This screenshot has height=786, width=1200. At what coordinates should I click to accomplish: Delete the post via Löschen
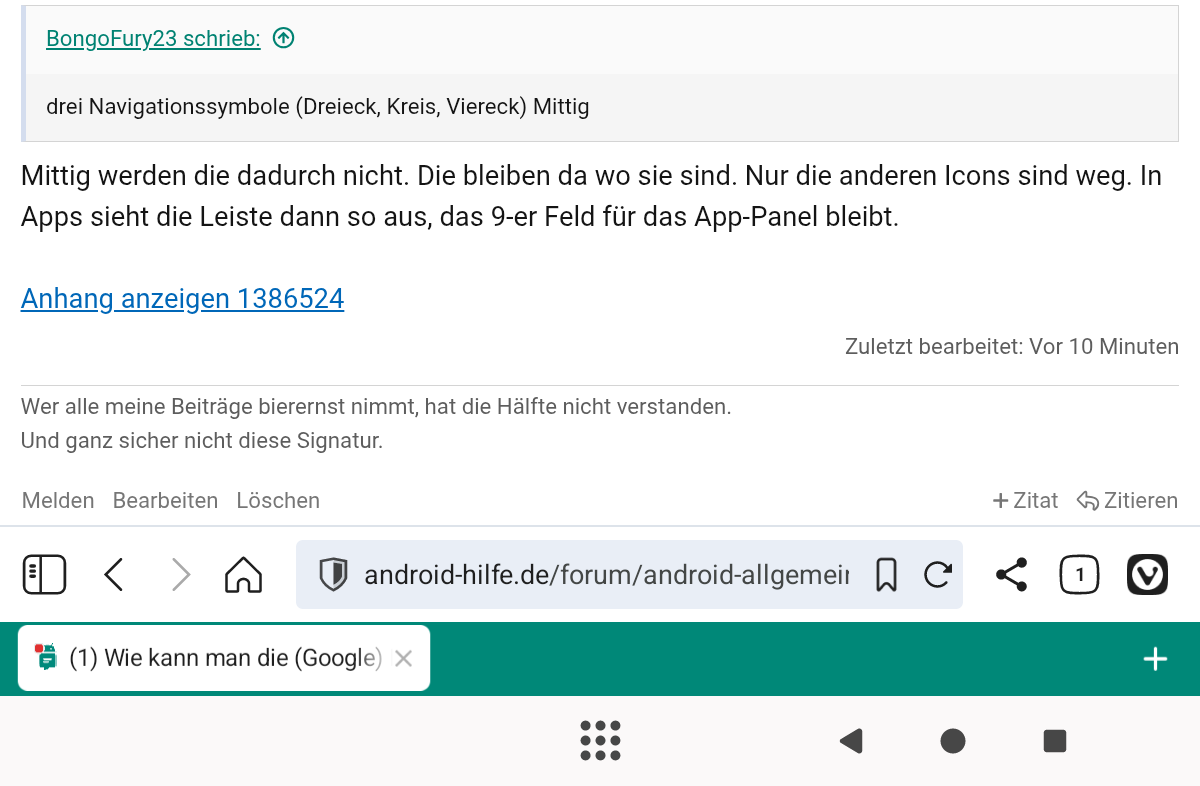tap(278, 500)
